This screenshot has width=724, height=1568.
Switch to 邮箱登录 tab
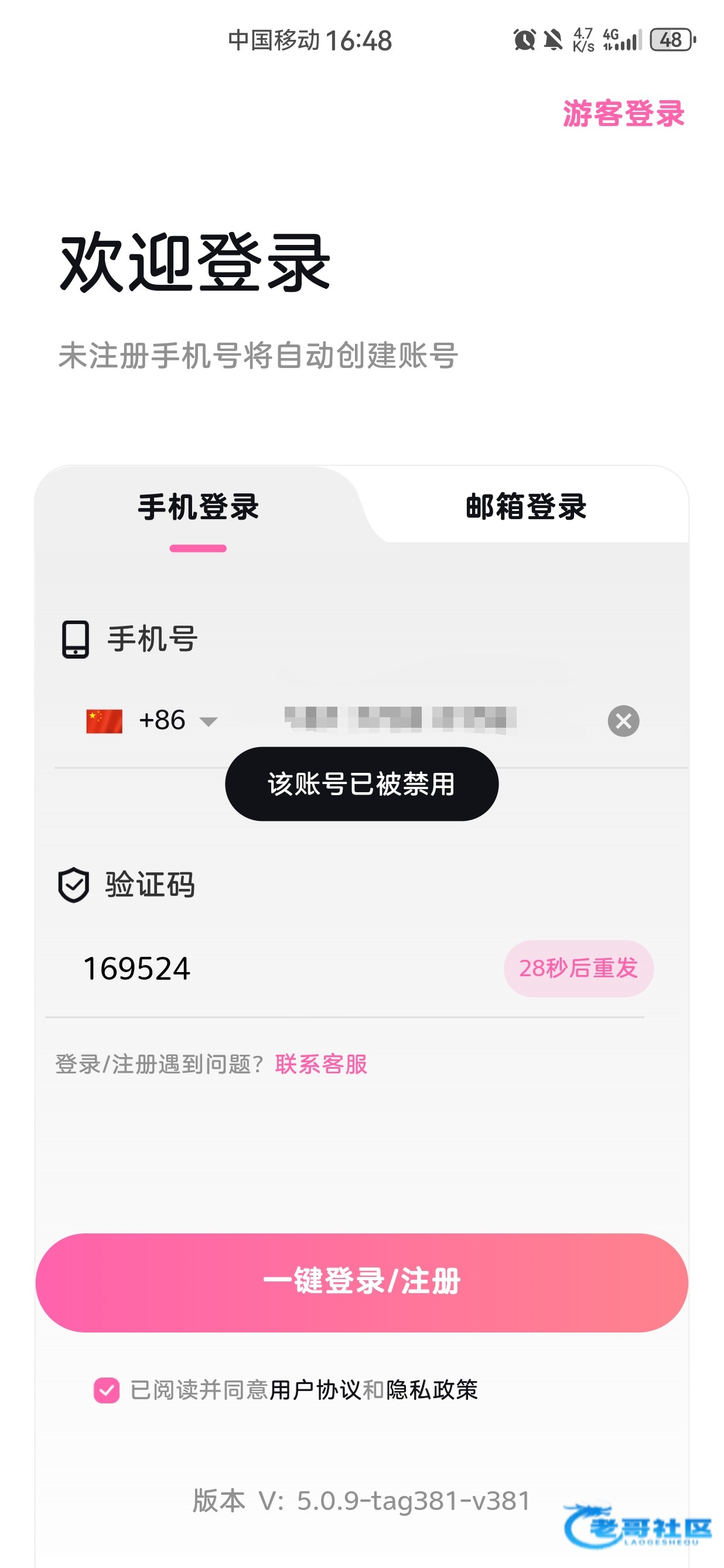click(x=525, y=507)
